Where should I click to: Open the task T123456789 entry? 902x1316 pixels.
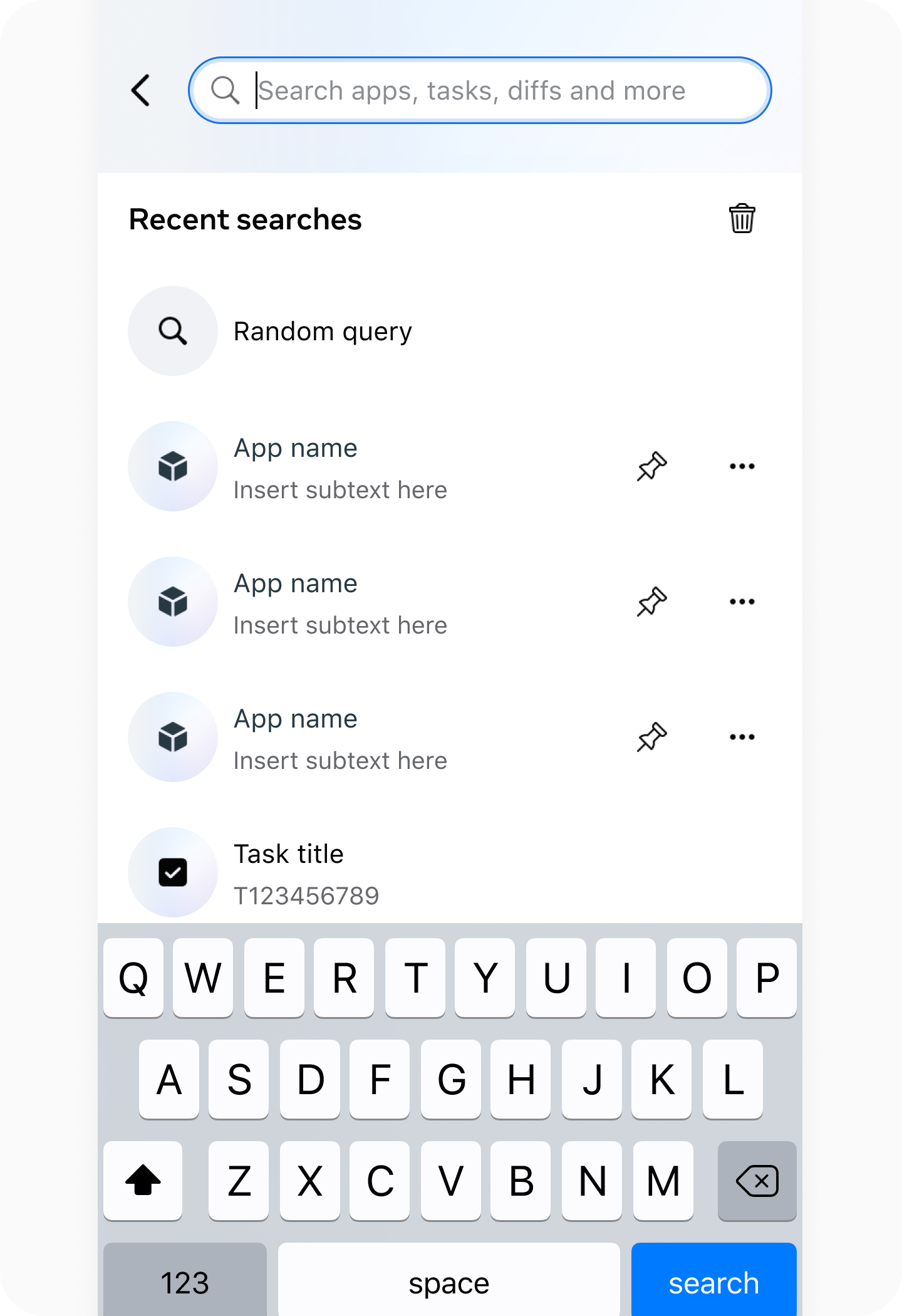pyautogui.click(x=307, y=872)
